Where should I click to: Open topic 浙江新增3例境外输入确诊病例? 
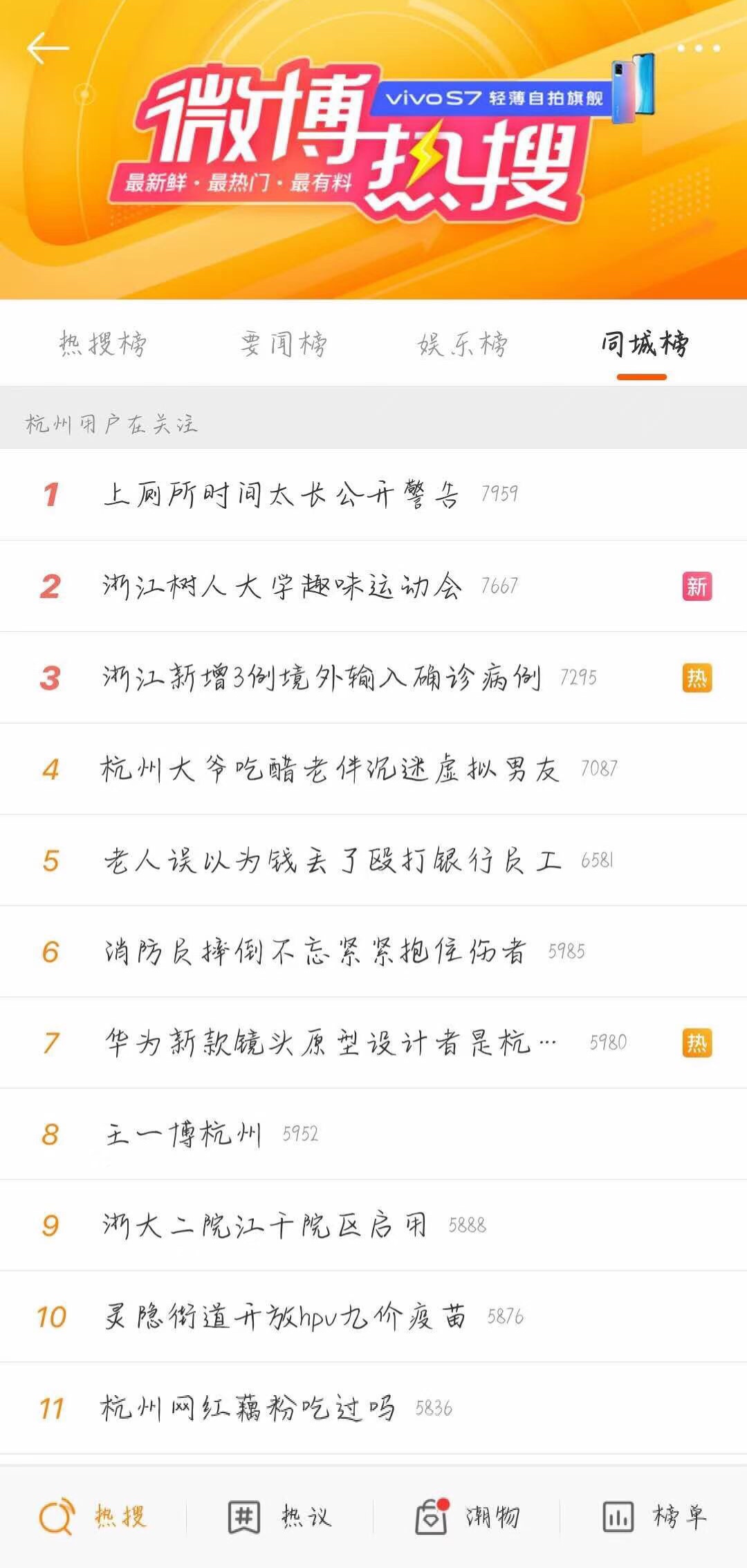click(x=321, y=678)
